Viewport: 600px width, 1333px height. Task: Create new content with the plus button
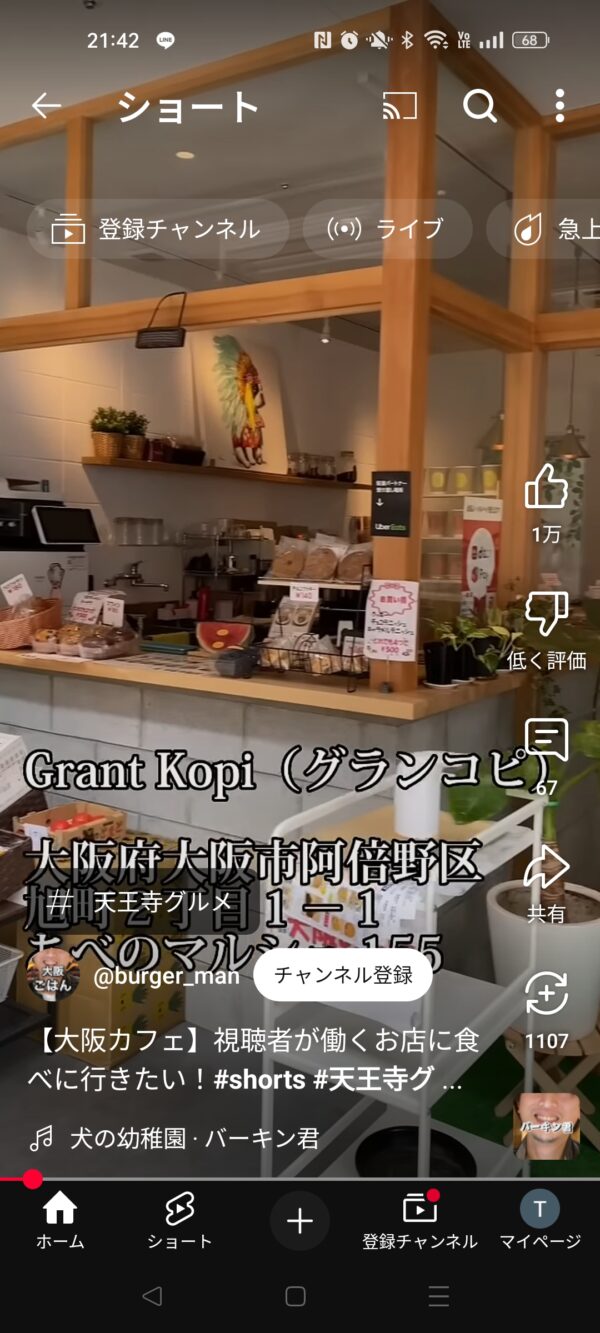pos(300,1221)
